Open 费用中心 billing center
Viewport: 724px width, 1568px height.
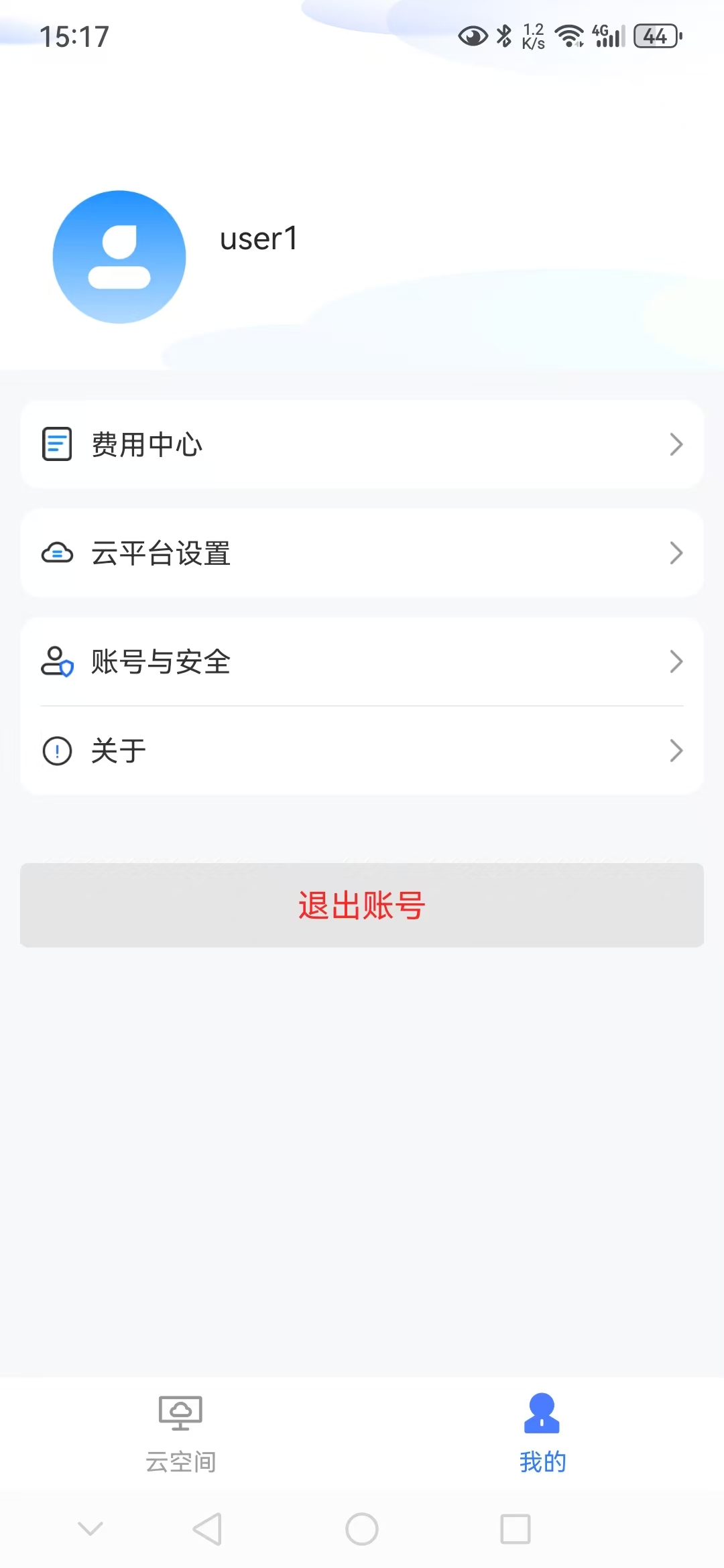coord(362,444)
